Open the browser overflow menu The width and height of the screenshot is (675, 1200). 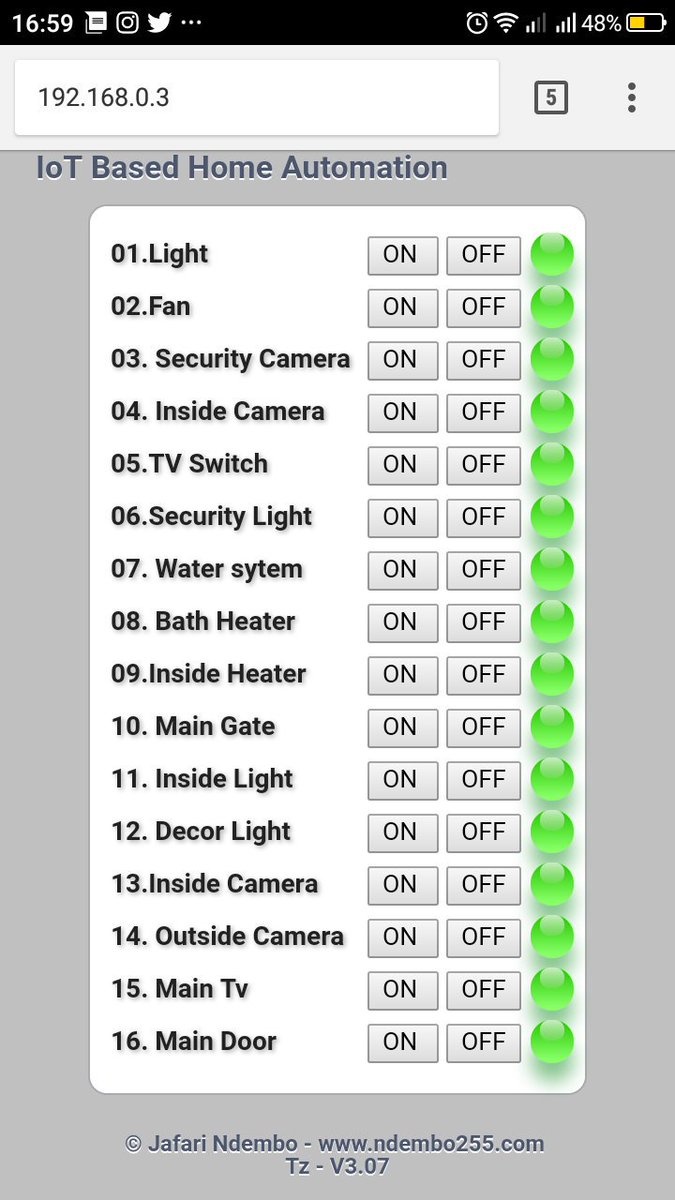[x=631, y=97]
